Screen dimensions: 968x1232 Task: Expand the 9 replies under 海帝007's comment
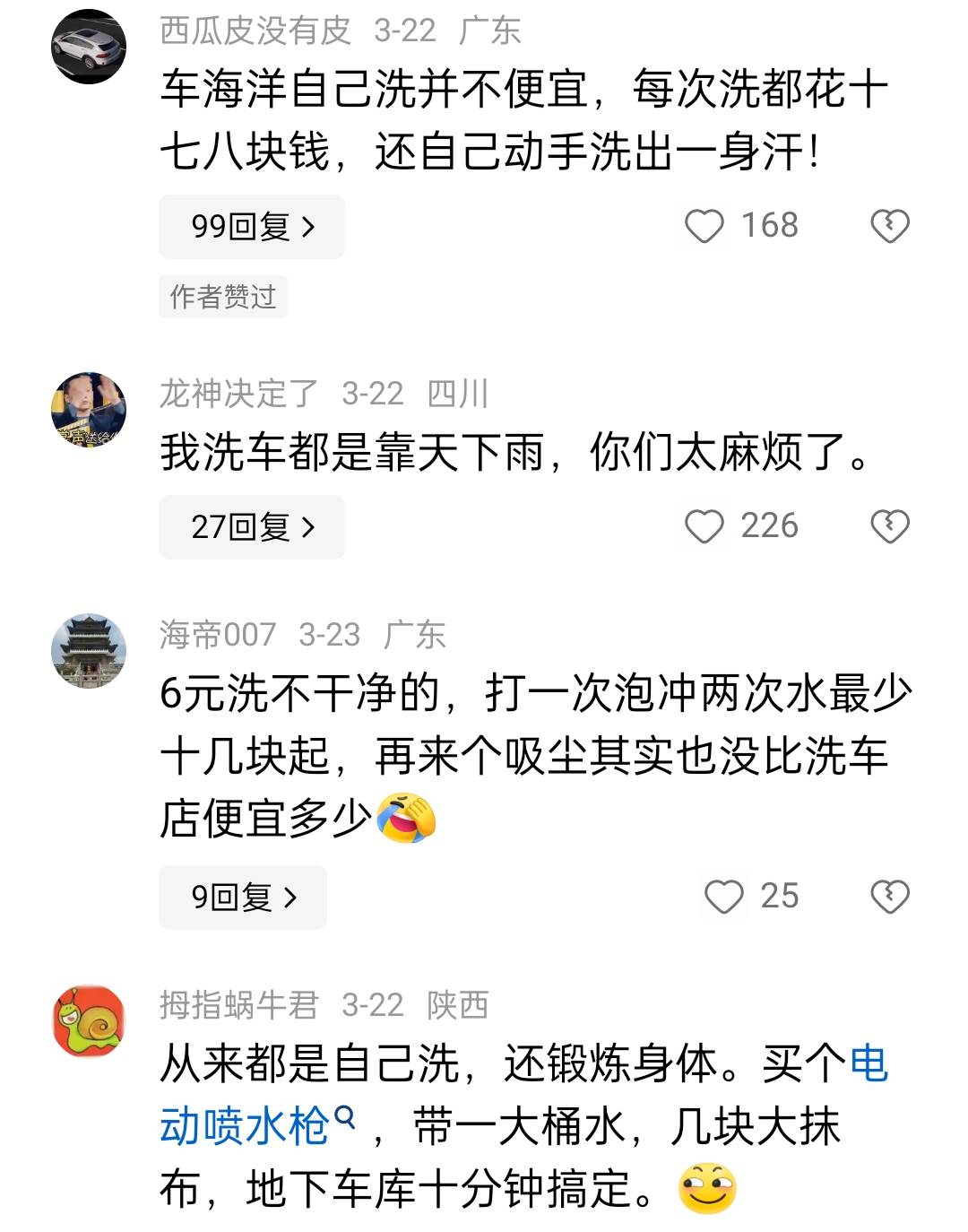point(243,897)
